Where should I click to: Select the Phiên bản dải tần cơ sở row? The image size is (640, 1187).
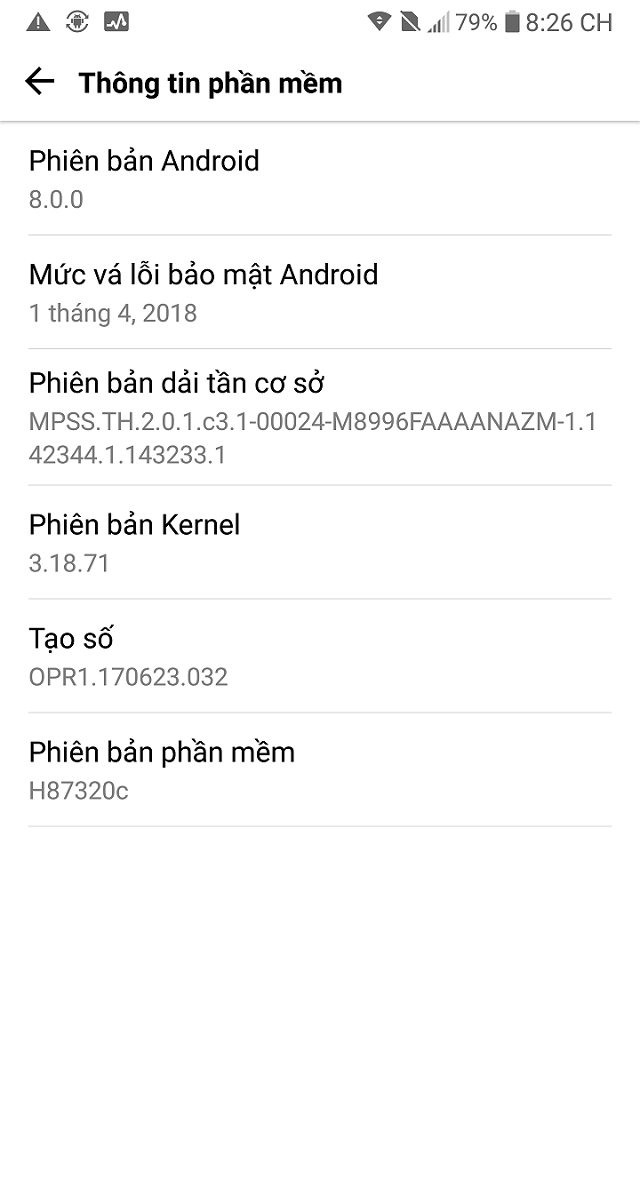[320, 417]
